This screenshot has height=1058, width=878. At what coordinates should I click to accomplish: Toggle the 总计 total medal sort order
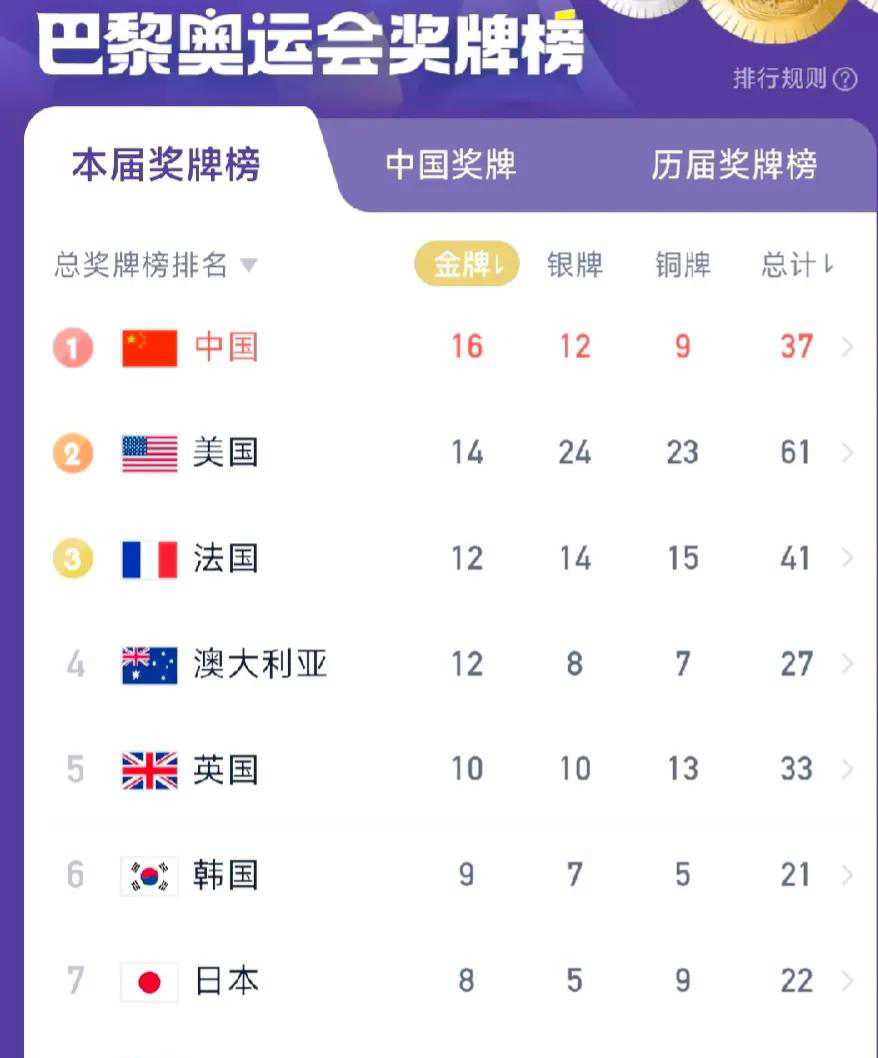(796, 265)
